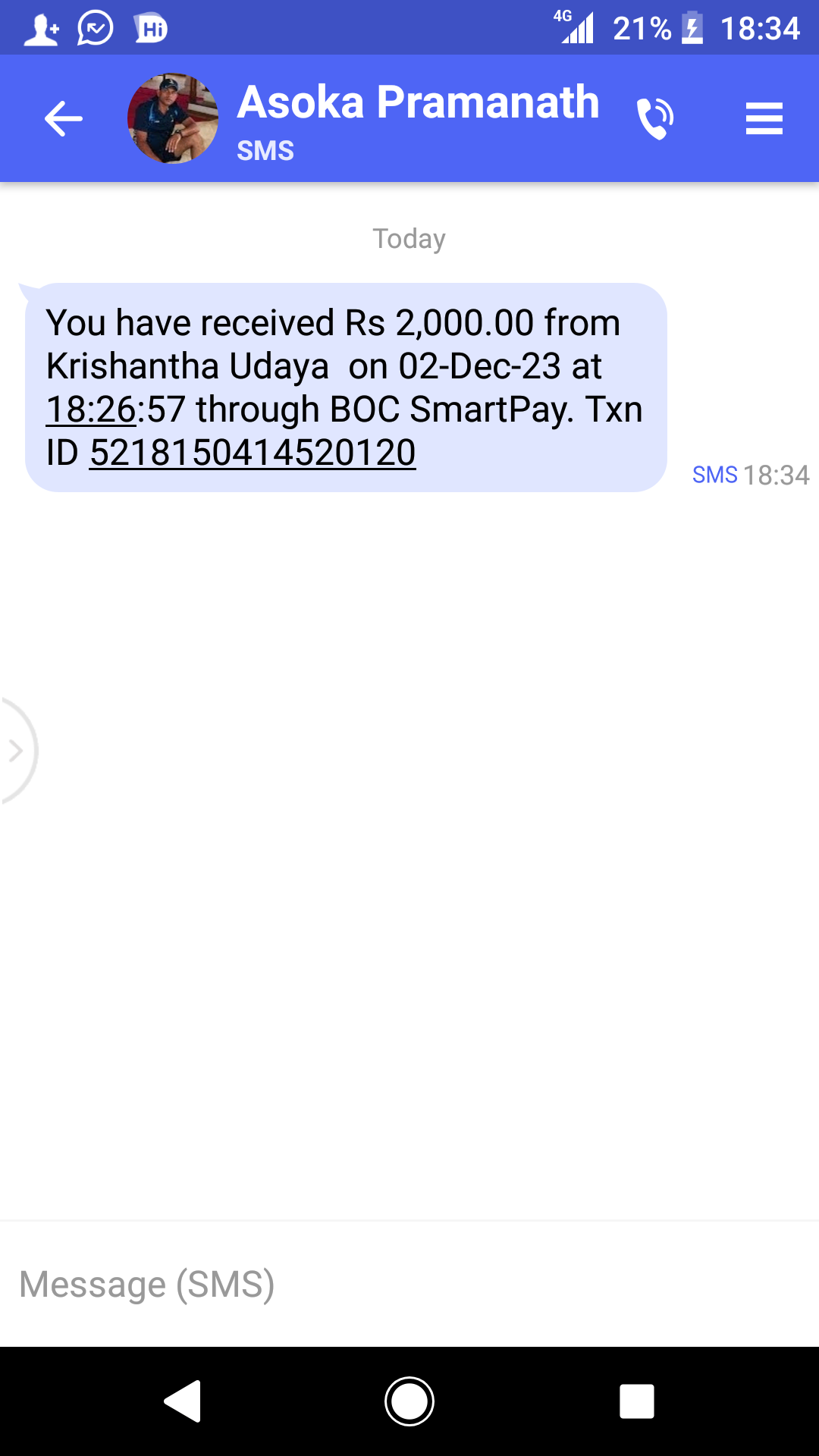Screen dimensions: 819x1456
Task: Call Asoka Pramanath with the phone icon
Action: click(x=654, y=119)
